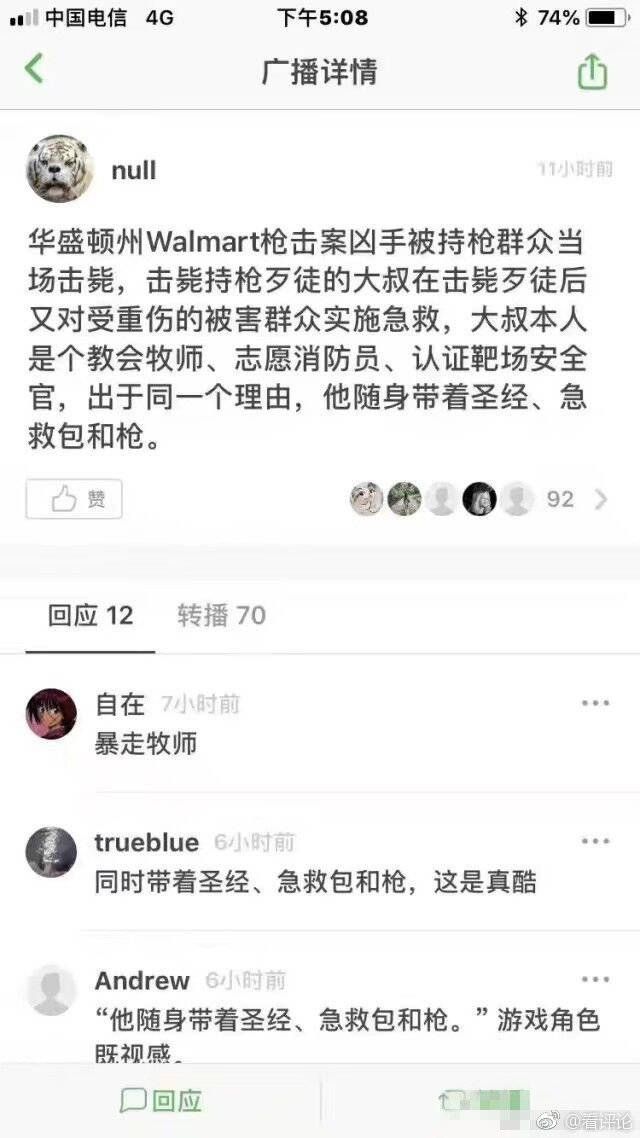View Andrew's profile avatar
Image resolution: width=640 pixels, height=1138 pixels.
51,990
